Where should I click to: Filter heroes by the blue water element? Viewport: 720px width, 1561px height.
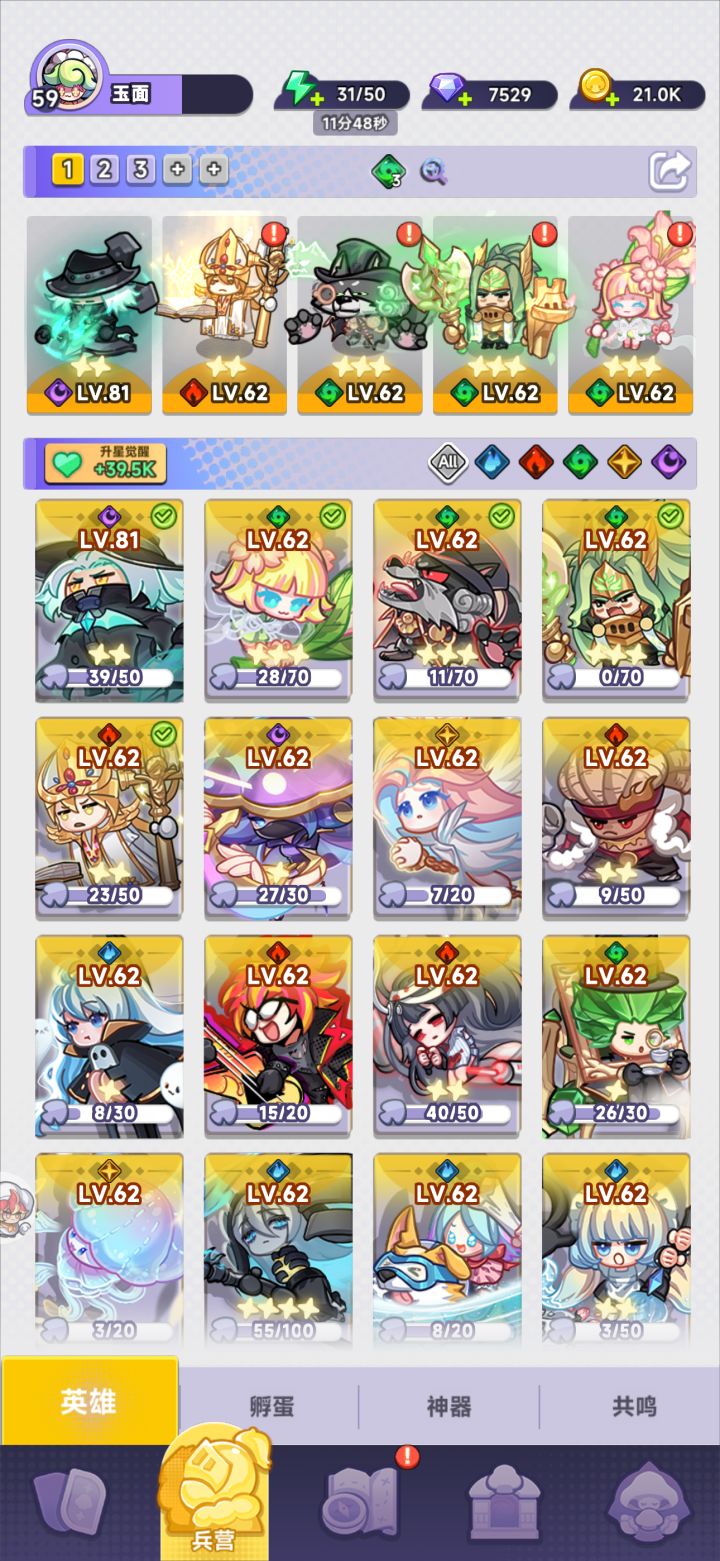492,463
